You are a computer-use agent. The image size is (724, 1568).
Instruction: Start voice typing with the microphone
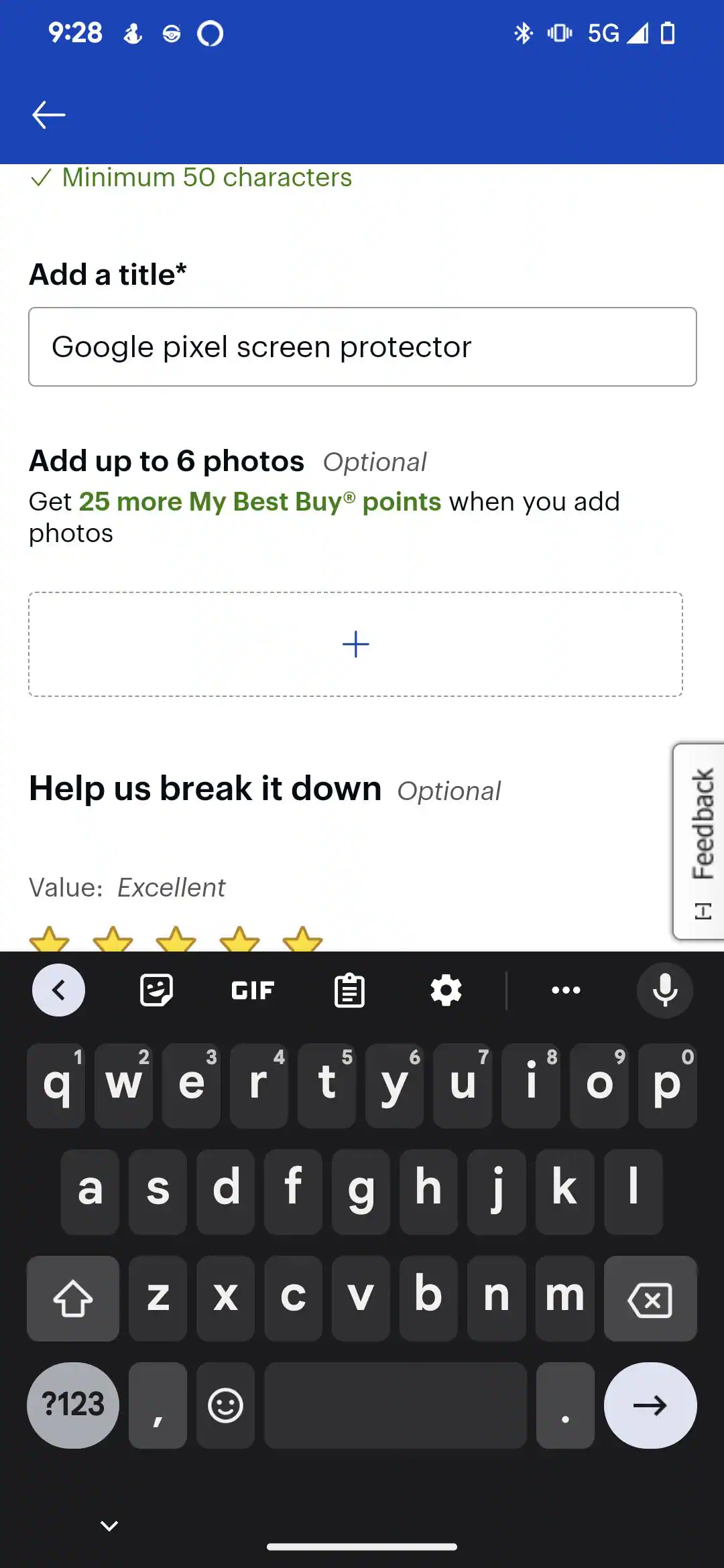664,990
